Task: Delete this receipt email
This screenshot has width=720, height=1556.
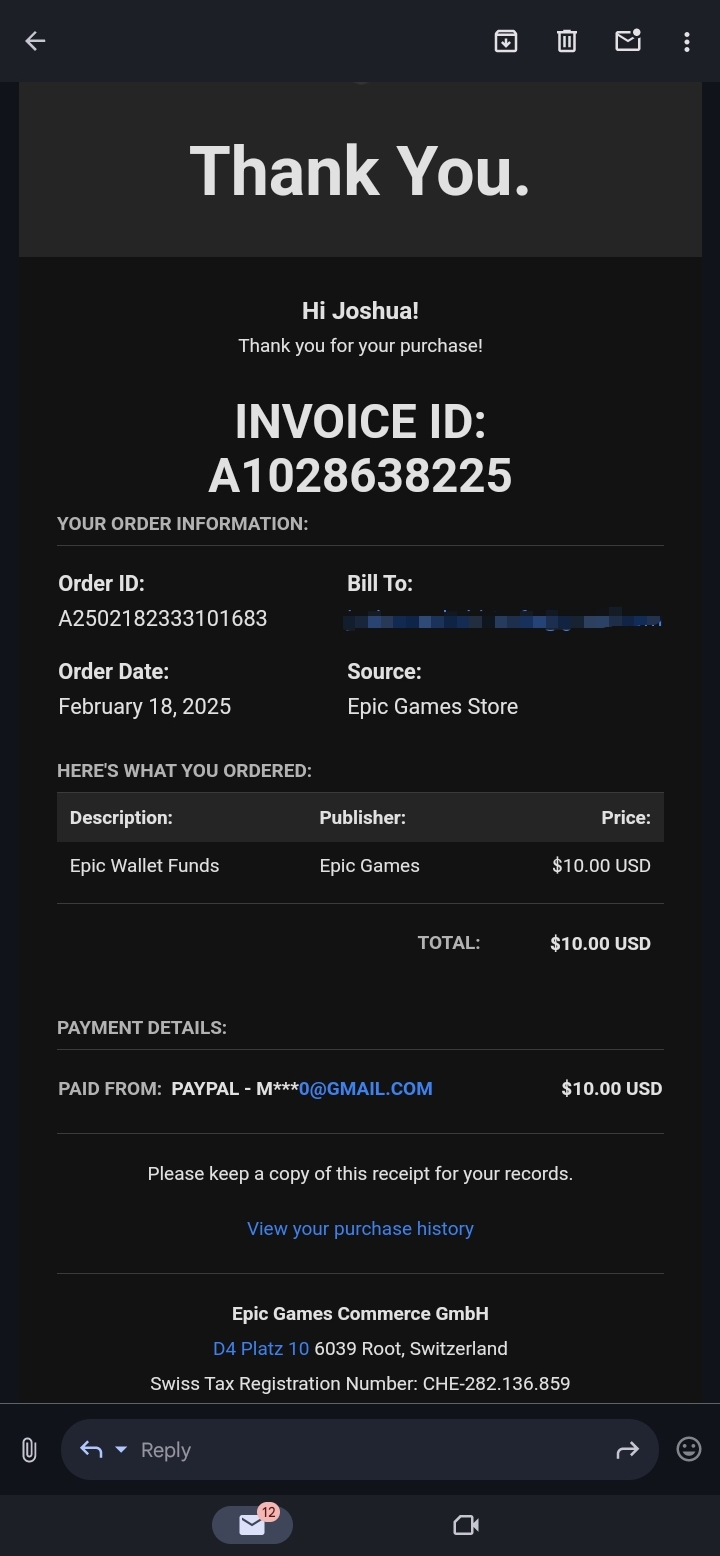Action: (567, 41)
